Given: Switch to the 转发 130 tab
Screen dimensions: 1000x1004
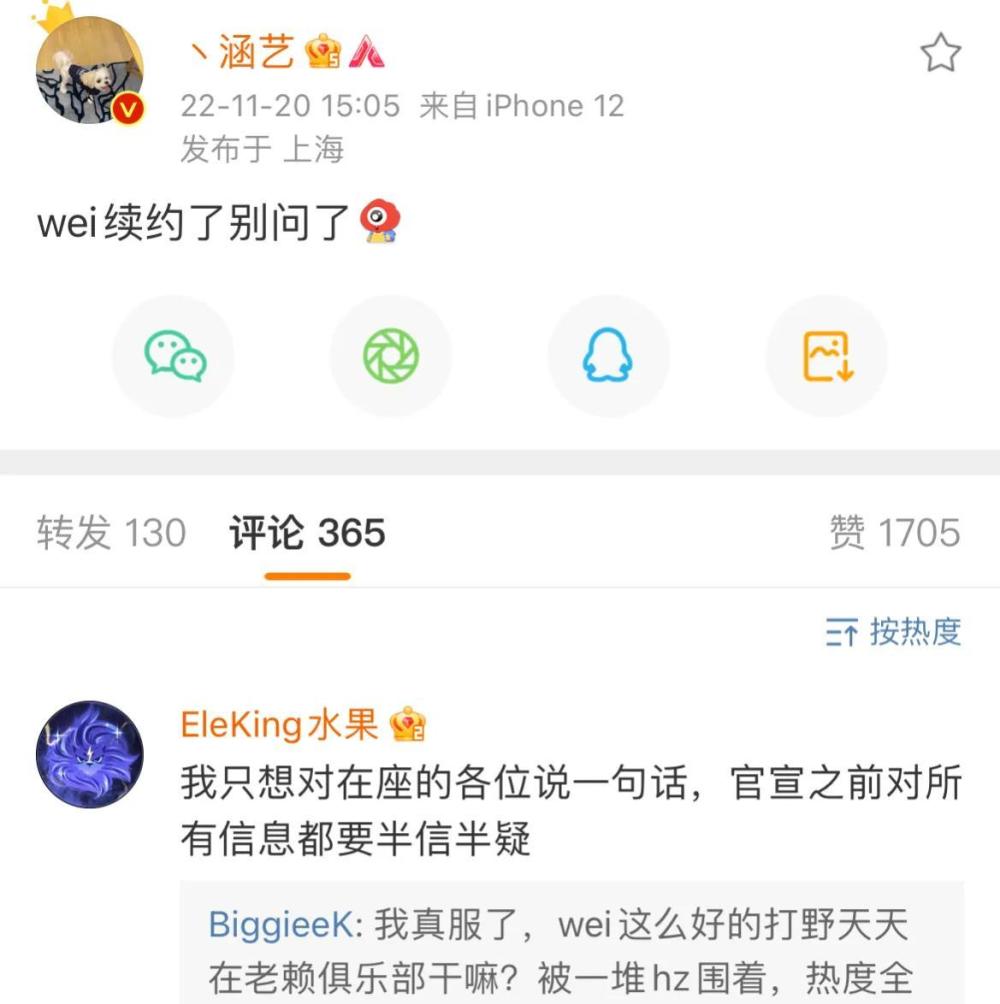Looking at the screenshot, I should click(x=112, y=533).
